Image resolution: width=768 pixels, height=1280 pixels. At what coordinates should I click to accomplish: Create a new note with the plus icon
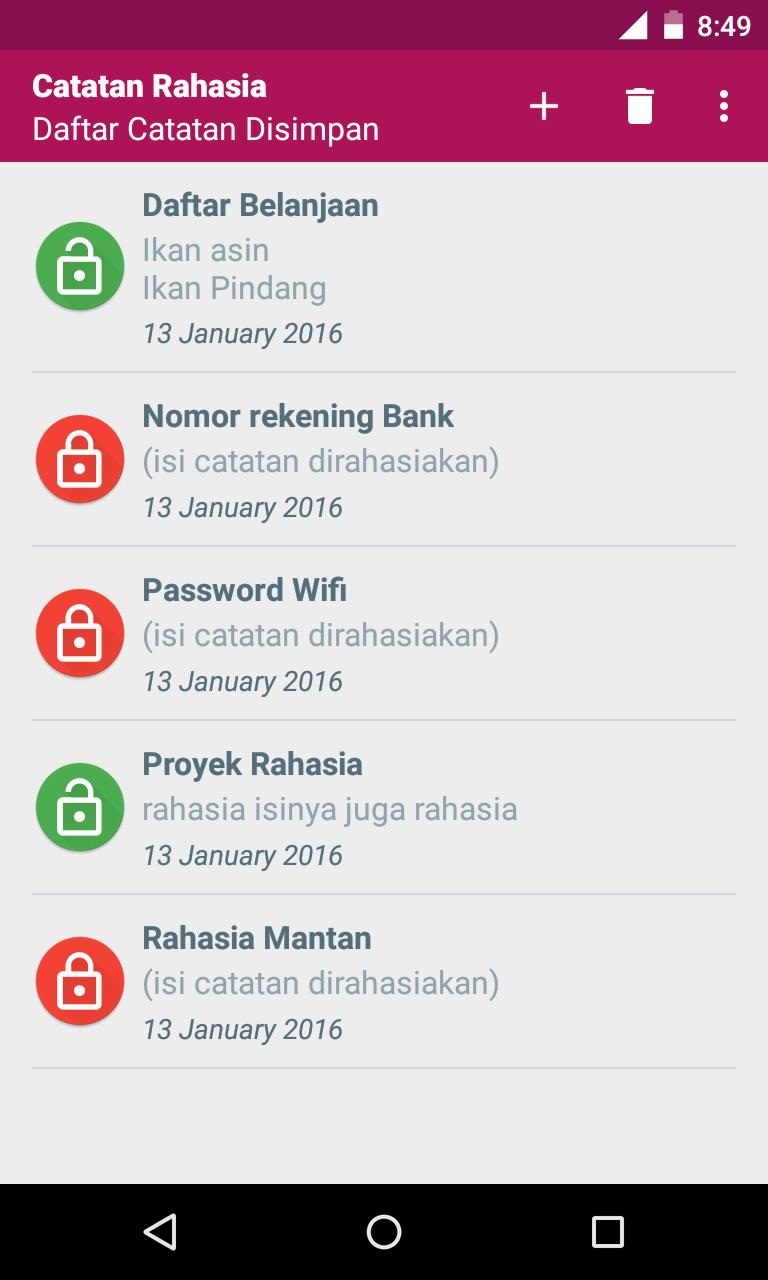click(544, 105)
